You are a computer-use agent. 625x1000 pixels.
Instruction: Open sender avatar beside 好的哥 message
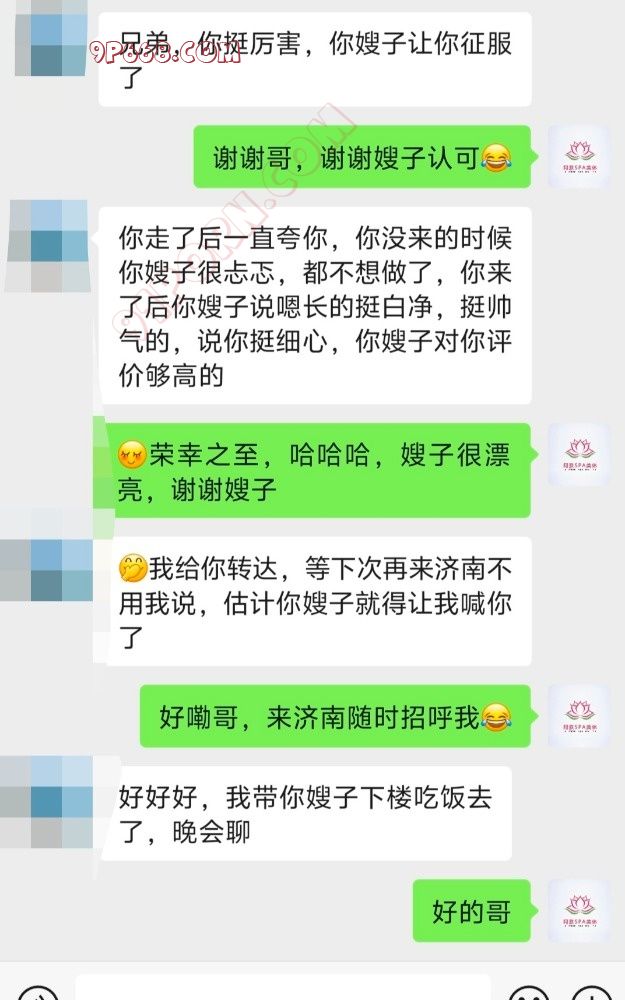(579, 911)
